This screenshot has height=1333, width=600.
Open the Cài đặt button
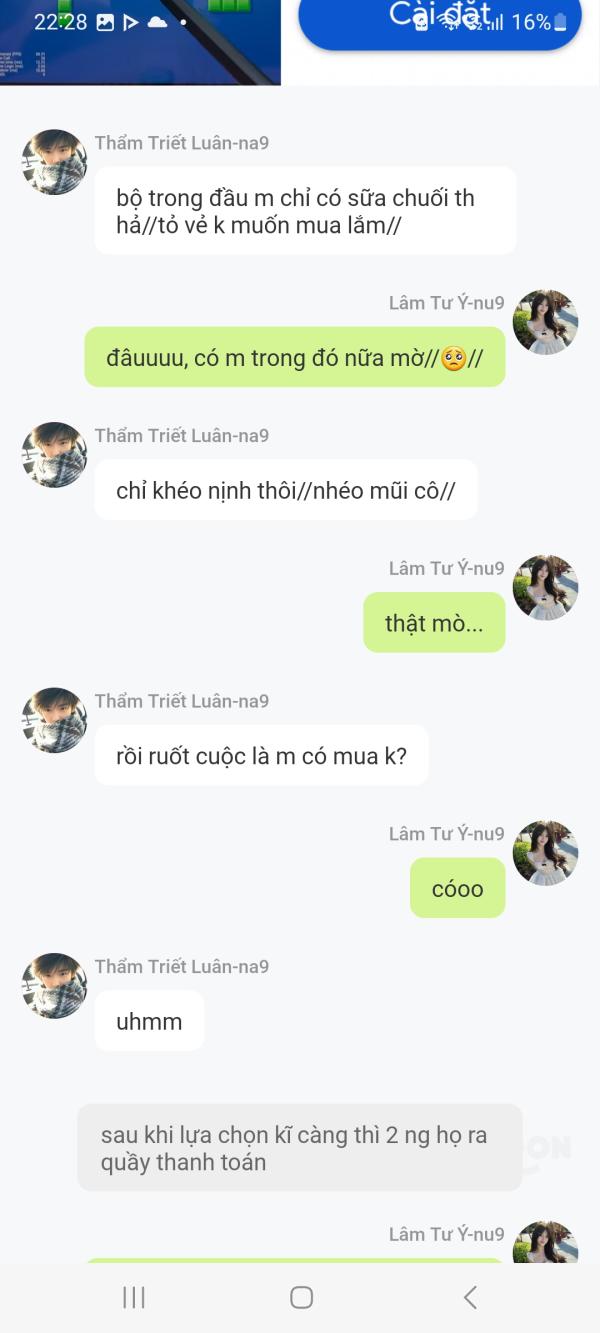[440, 22]
